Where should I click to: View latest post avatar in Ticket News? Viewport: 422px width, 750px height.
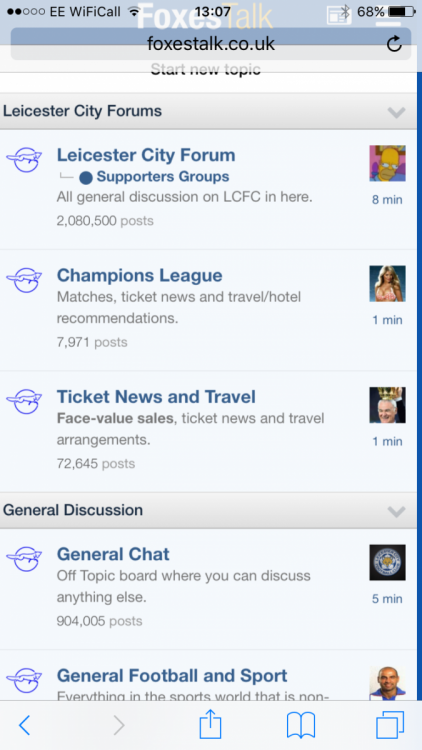[387, 405]
